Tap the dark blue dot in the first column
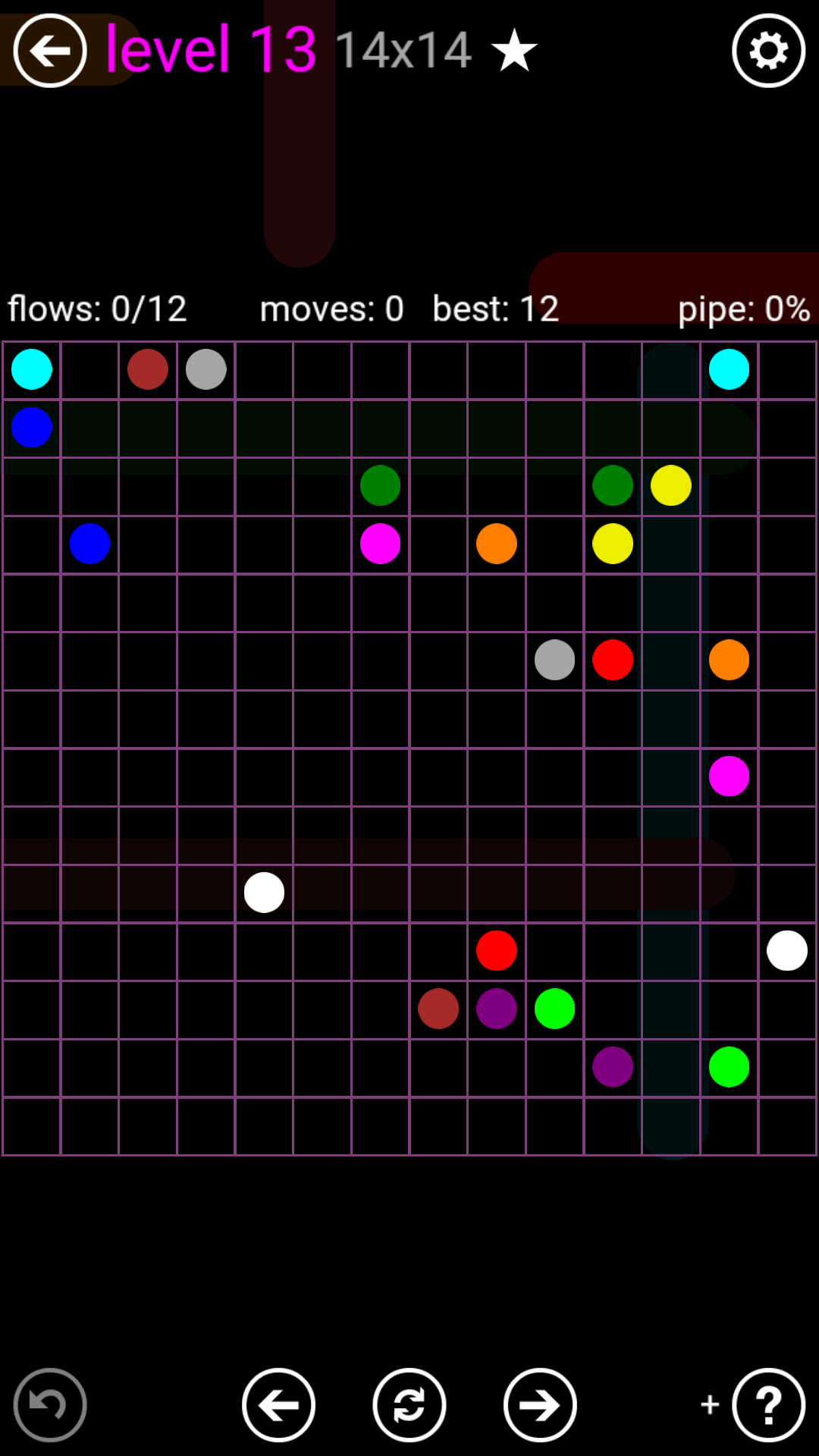Image resolution: width=819 pixels, height=1456 pixels. (x=32, y=428)
